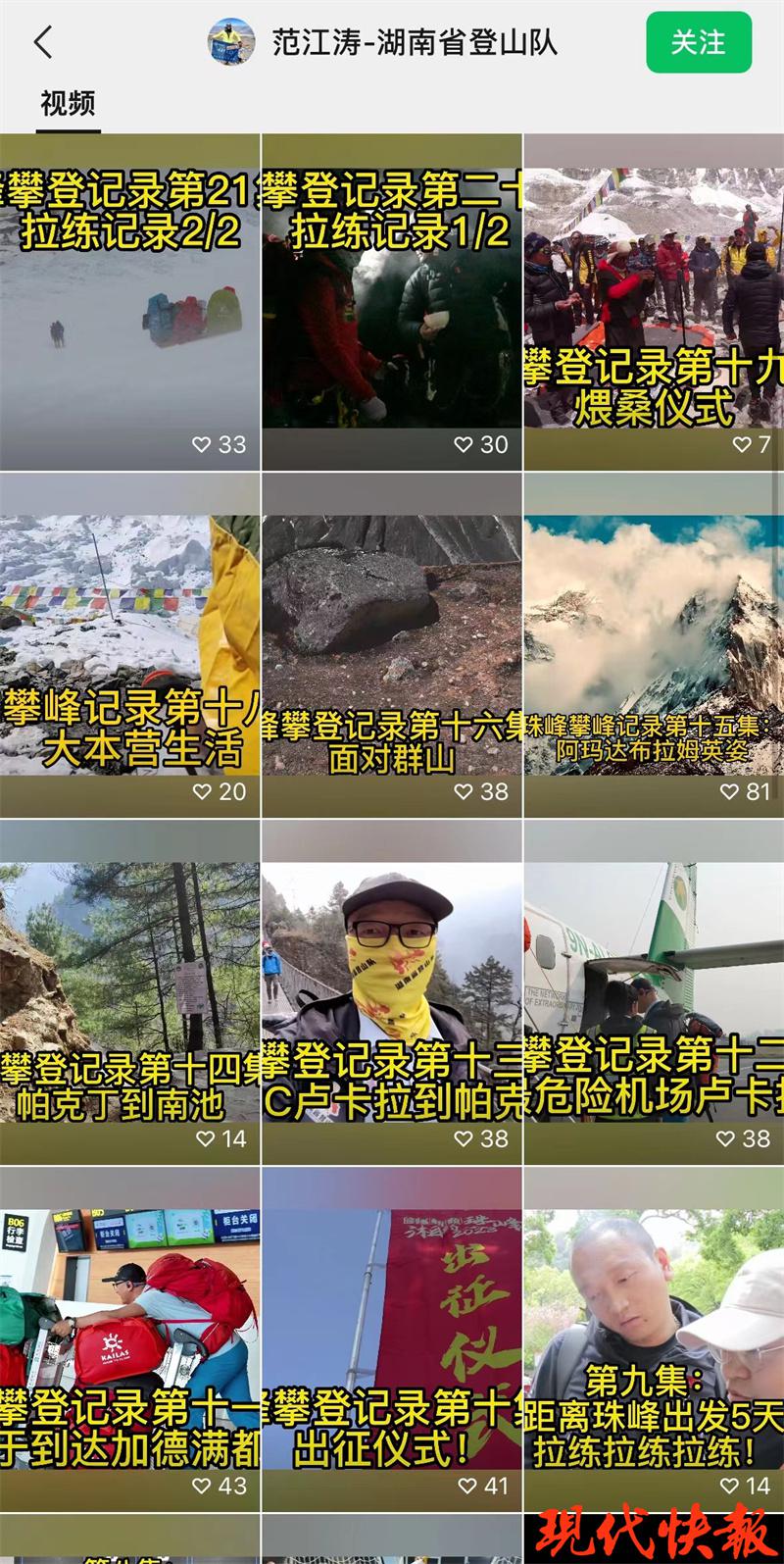Open the 危险机场卢卡拉 video

654,992
